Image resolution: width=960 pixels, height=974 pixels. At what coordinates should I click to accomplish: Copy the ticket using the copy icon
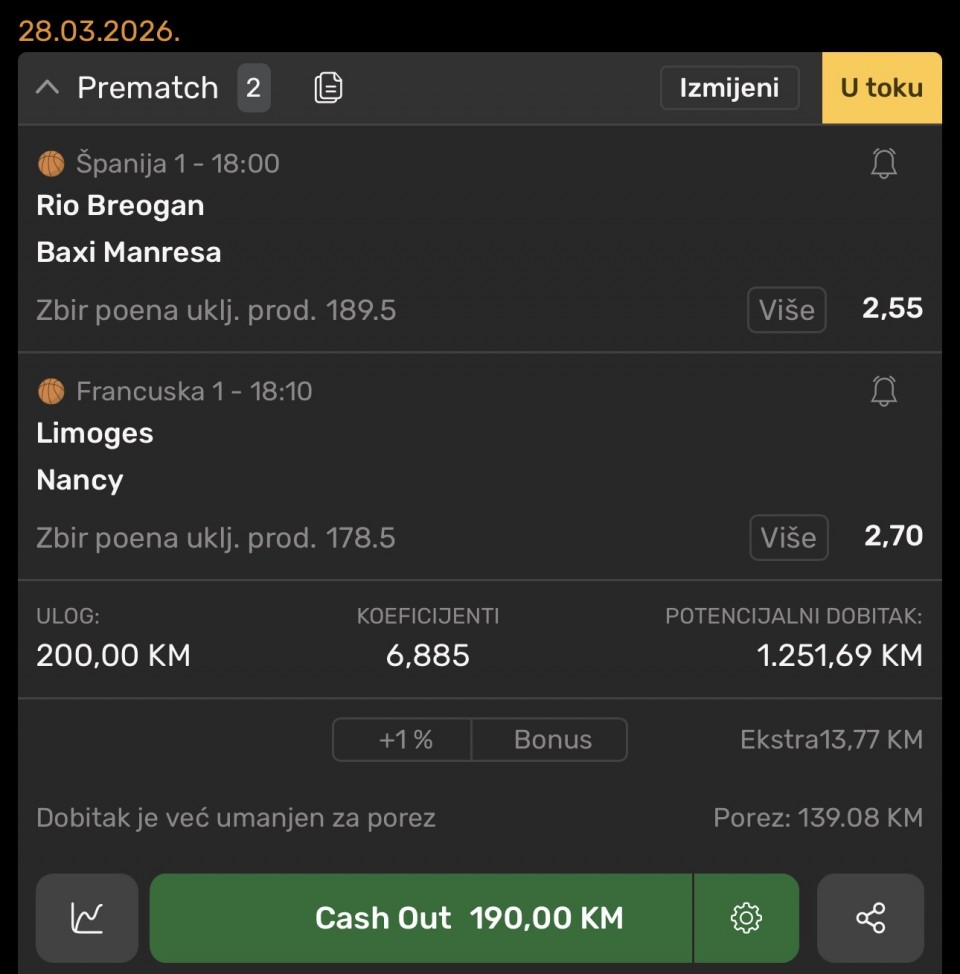point(328,88)
